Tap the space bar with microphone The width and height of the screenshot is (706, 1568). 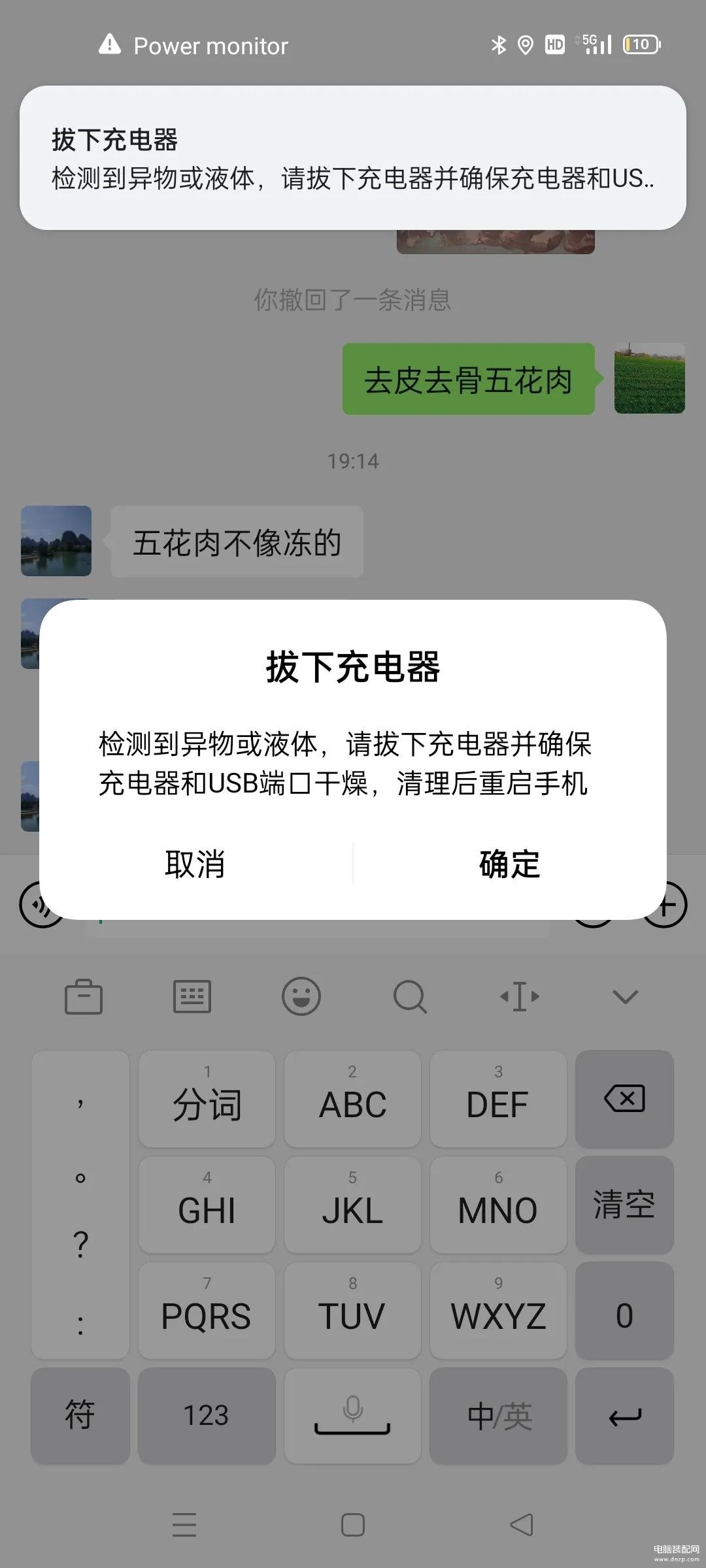tap(352, 1416)
